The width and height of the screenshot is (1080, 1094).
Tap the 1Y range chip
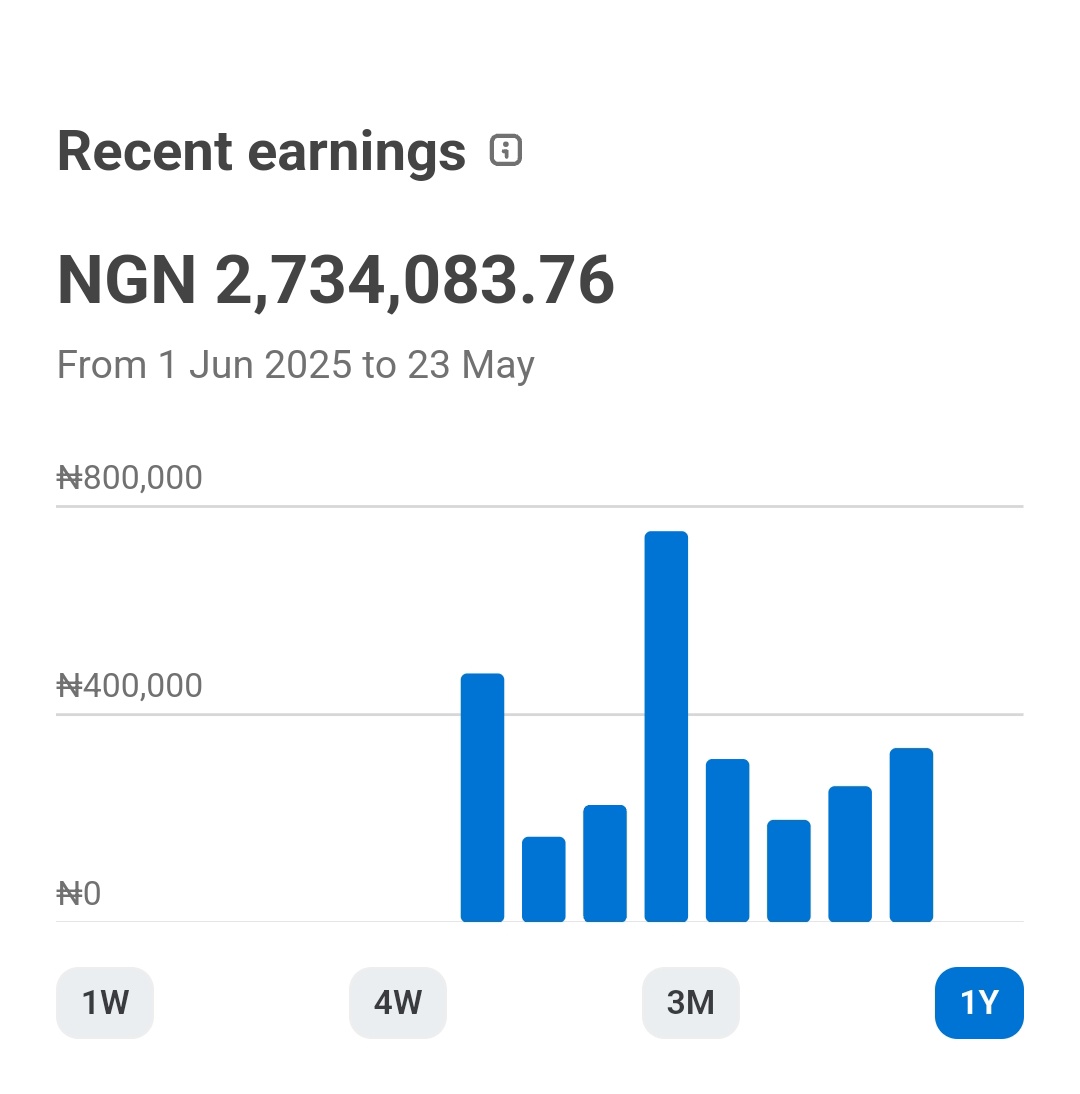pos(979,1003)
